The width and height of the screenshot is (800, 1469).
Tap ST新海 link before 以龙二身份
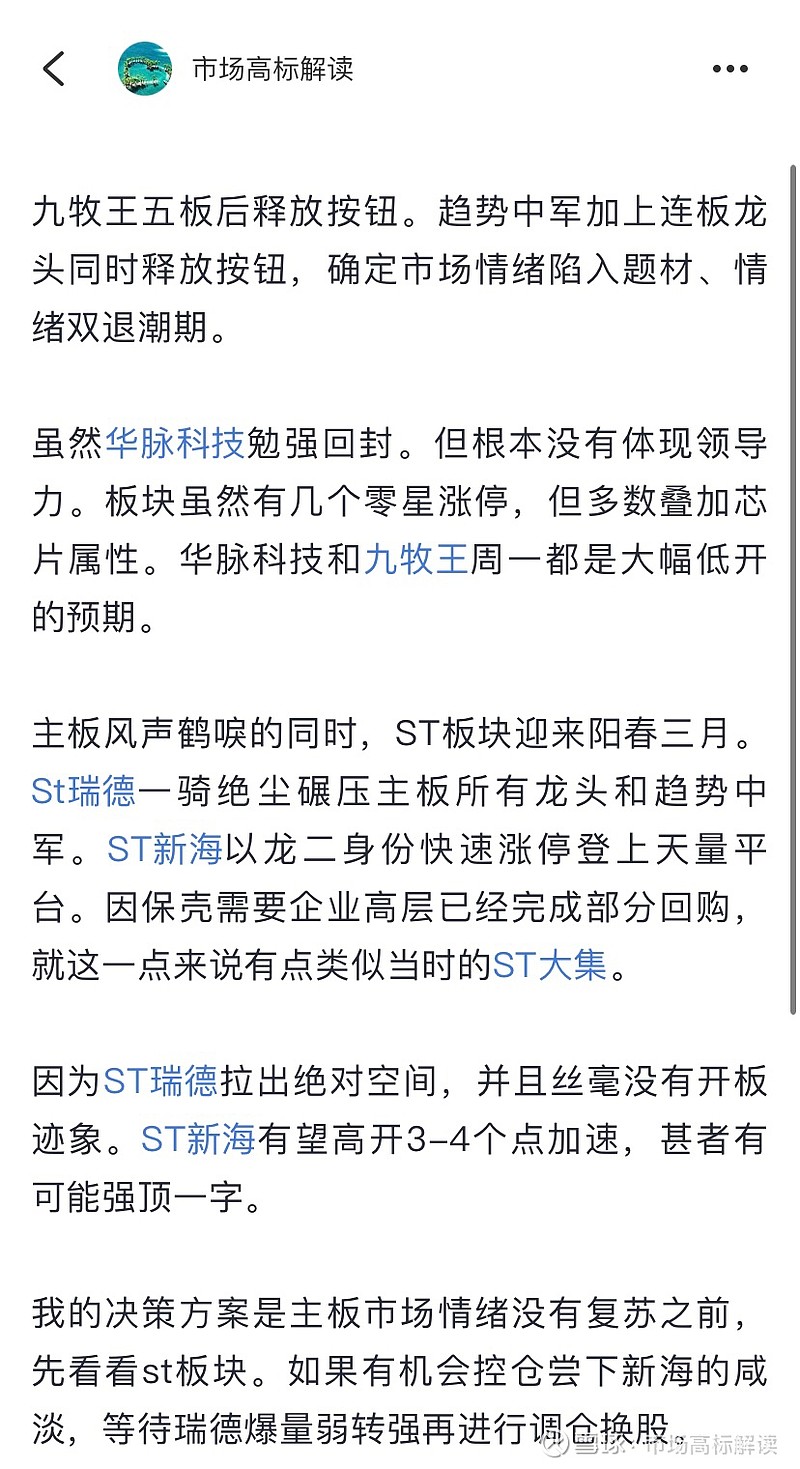click(x=164, y=850)
